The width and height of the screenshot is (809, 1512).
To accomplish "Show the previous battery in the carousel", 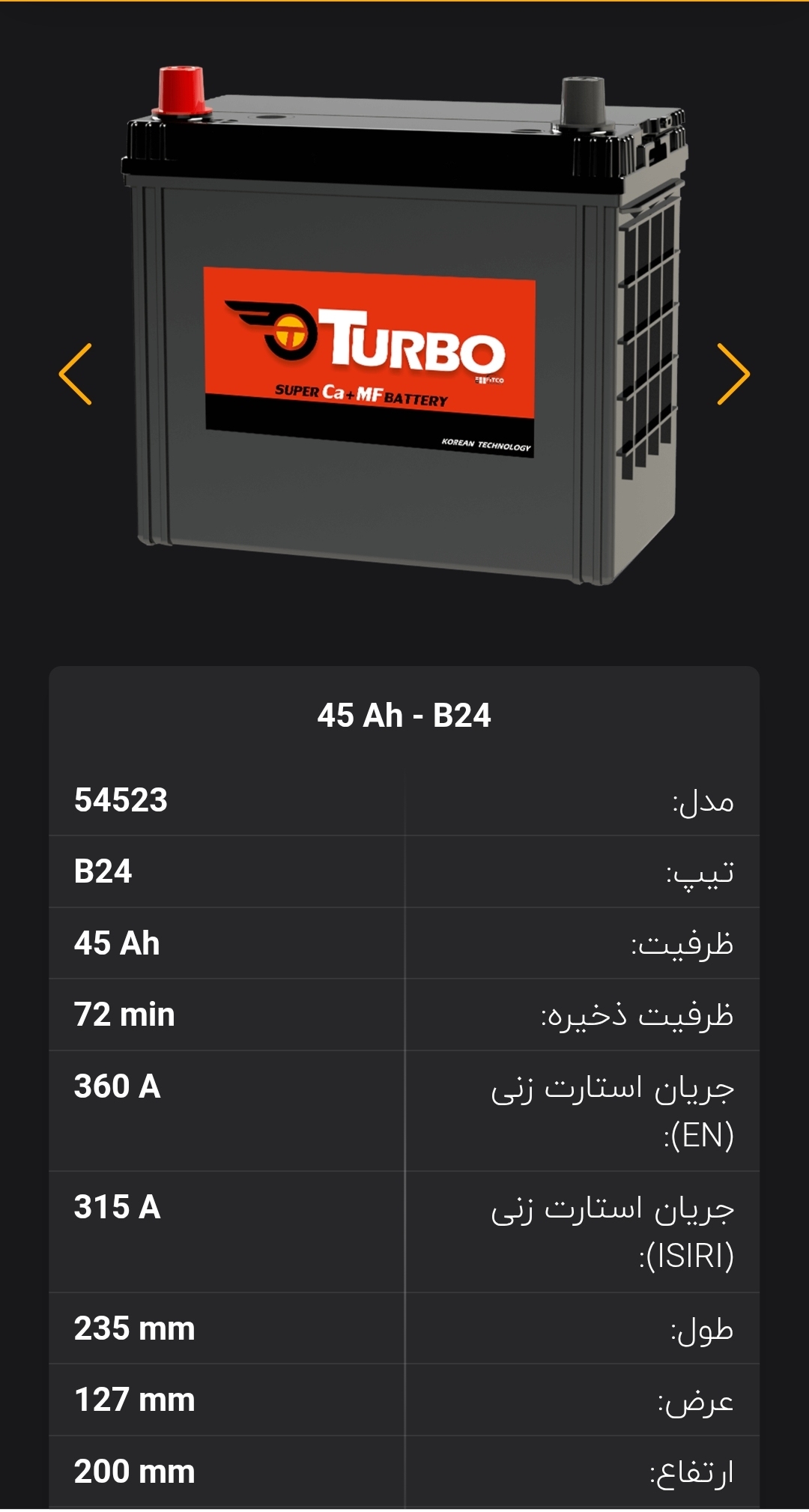I will (x=76, y=374).
